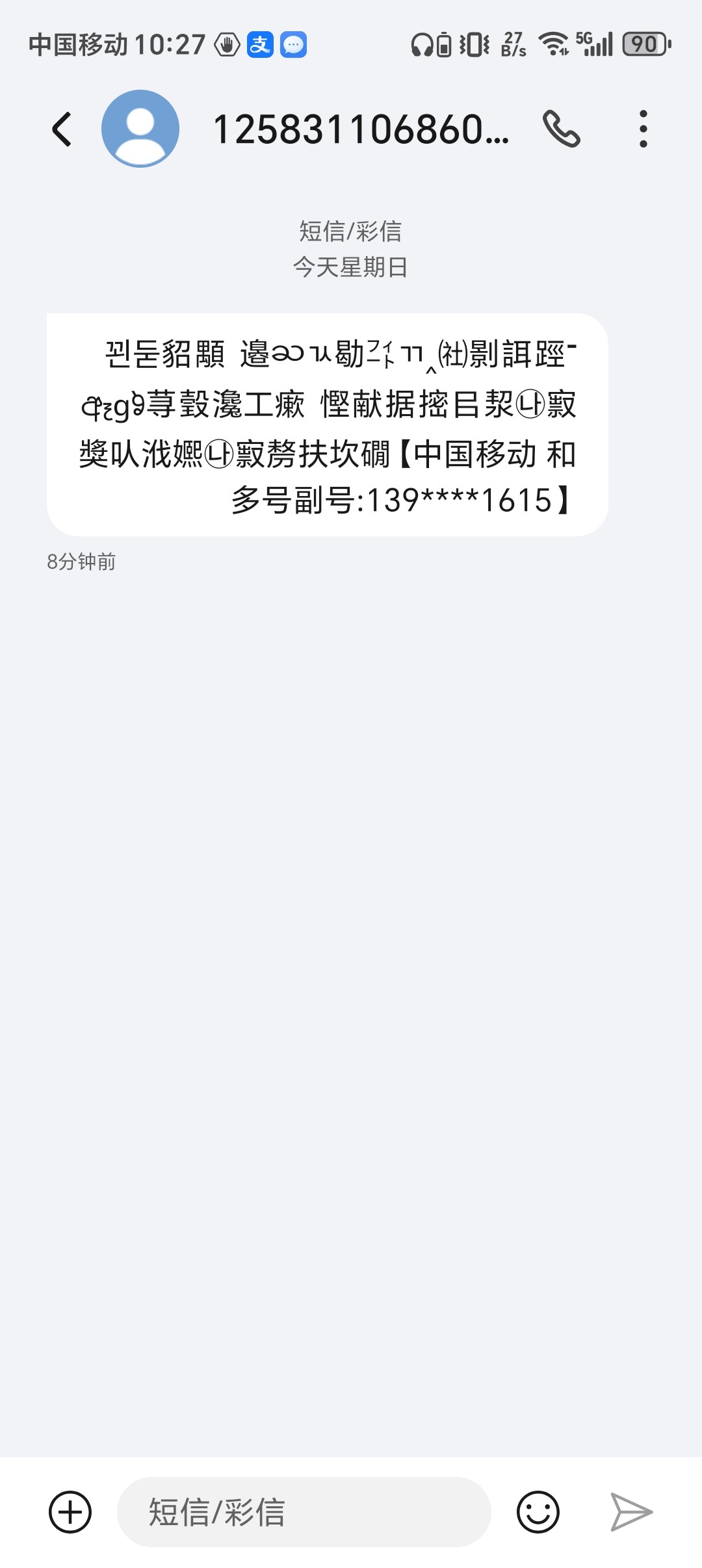Open the three-dot overflow menu

click(x=643, y=129)
